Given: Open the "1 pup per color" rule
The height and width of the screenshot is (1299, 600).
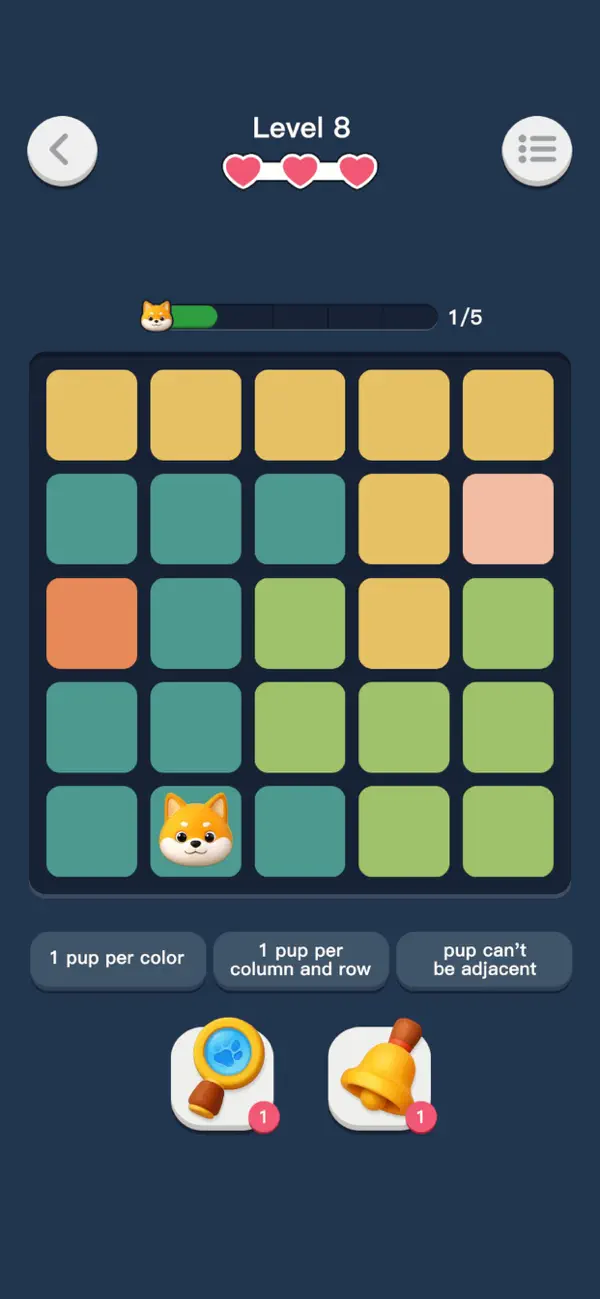Looking at the screenshot, I should (118, 960).
